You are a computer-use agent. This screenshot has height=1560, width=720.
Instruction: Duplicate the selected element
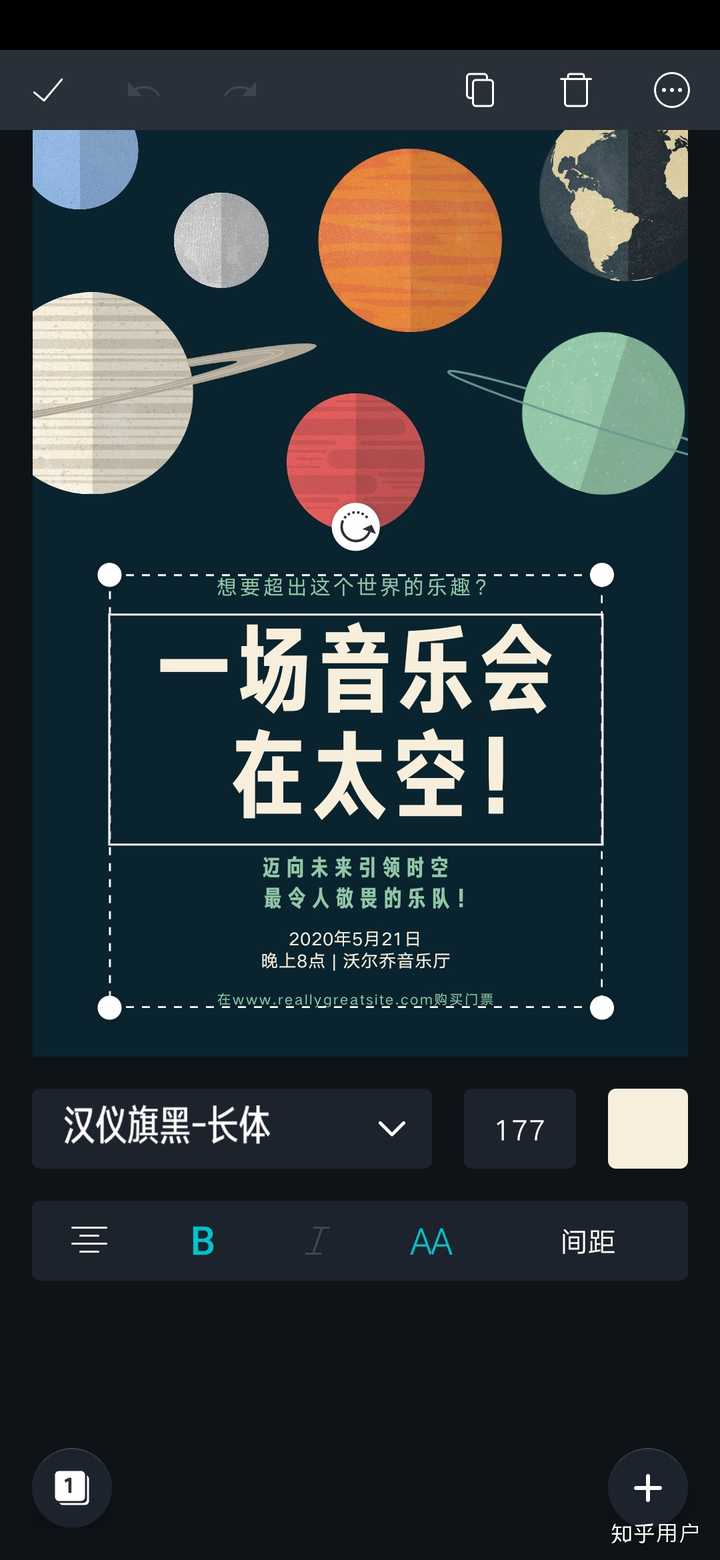tap(480, 91)
